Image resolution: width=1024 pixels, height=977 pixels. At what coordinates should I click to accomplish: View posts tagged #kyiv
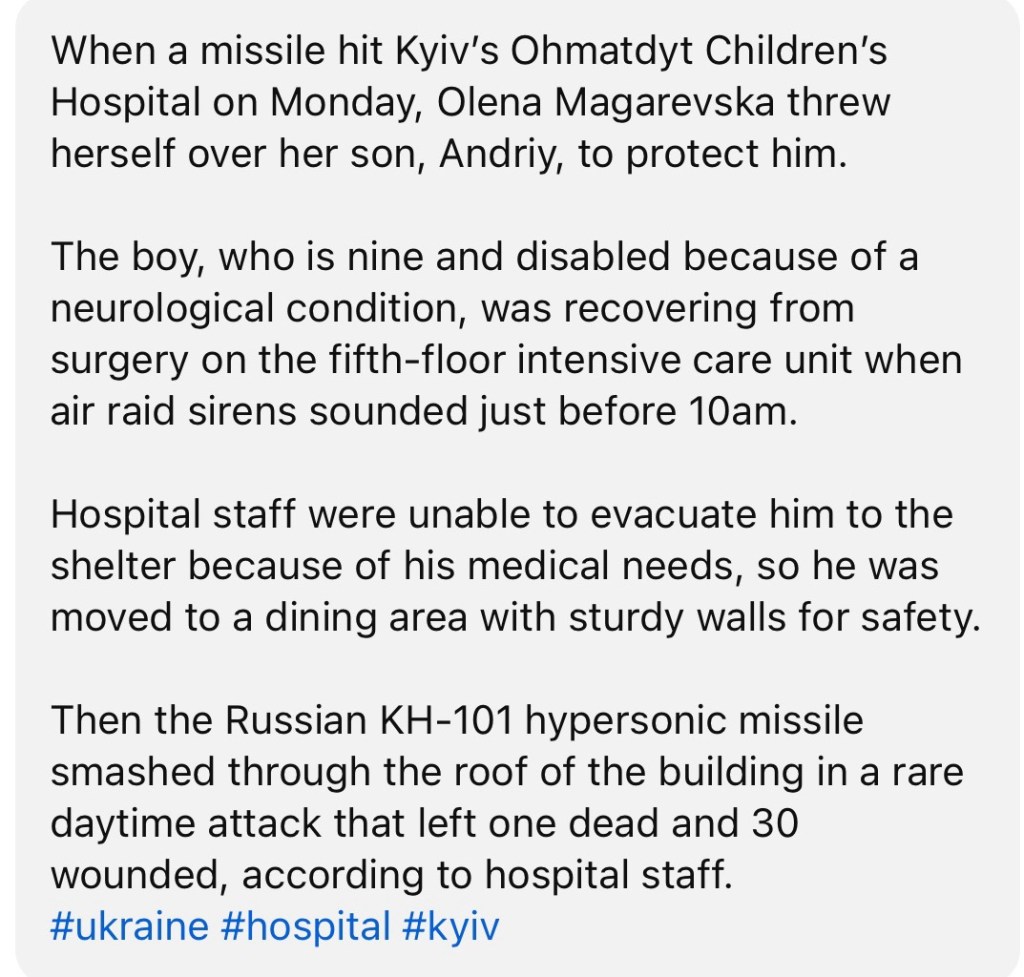[449, 926]
